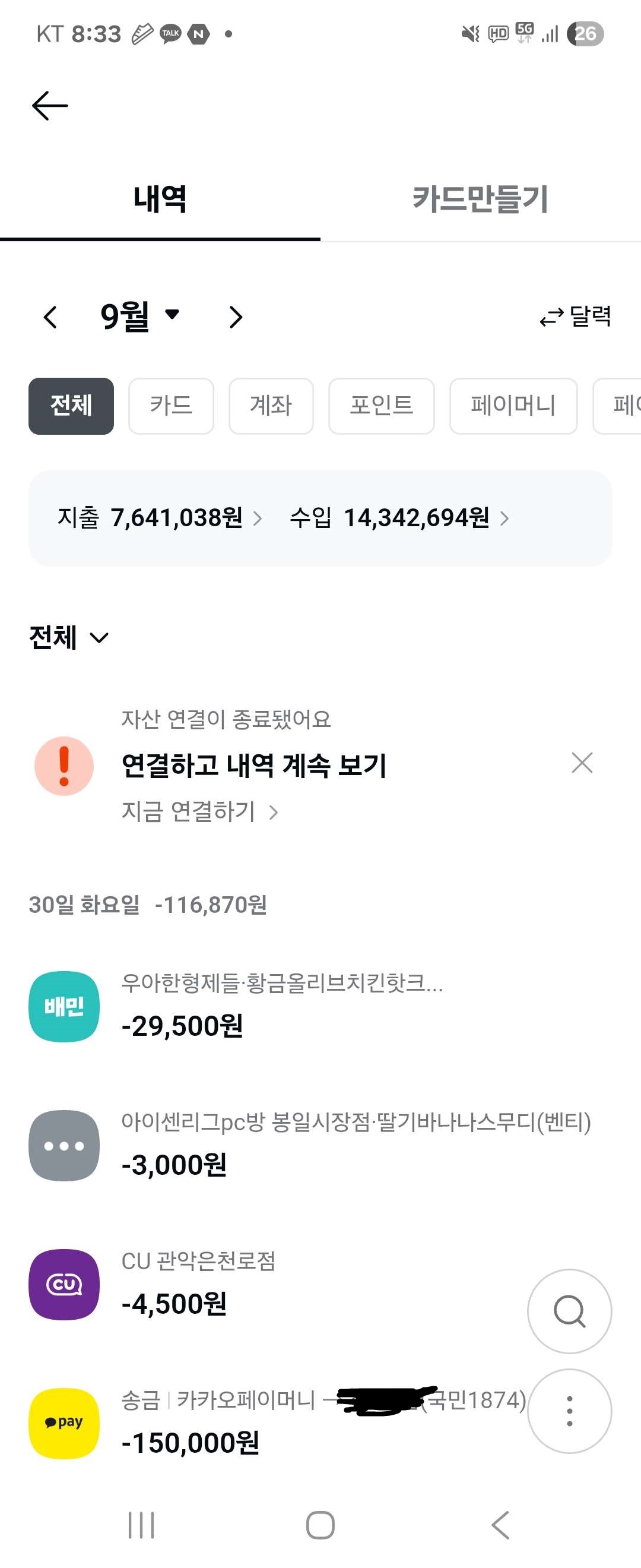Image resolution: width=641 pixels, height=1568 pixels.
Task: Open the floating three-dot more menu
Action: click(569, 1411)
